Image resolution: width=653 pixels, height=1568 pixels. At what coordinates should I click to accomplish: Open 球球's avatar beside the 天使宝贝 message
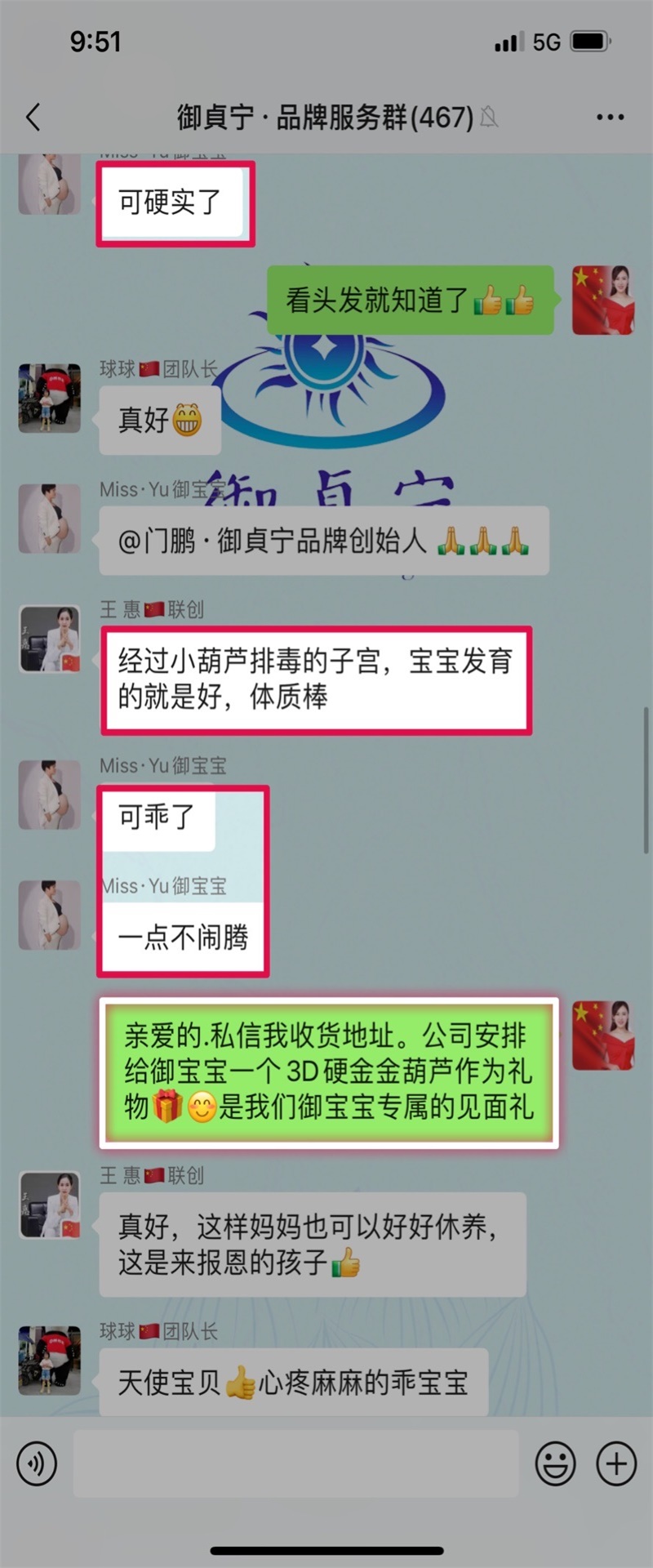tap(50, 1360)
